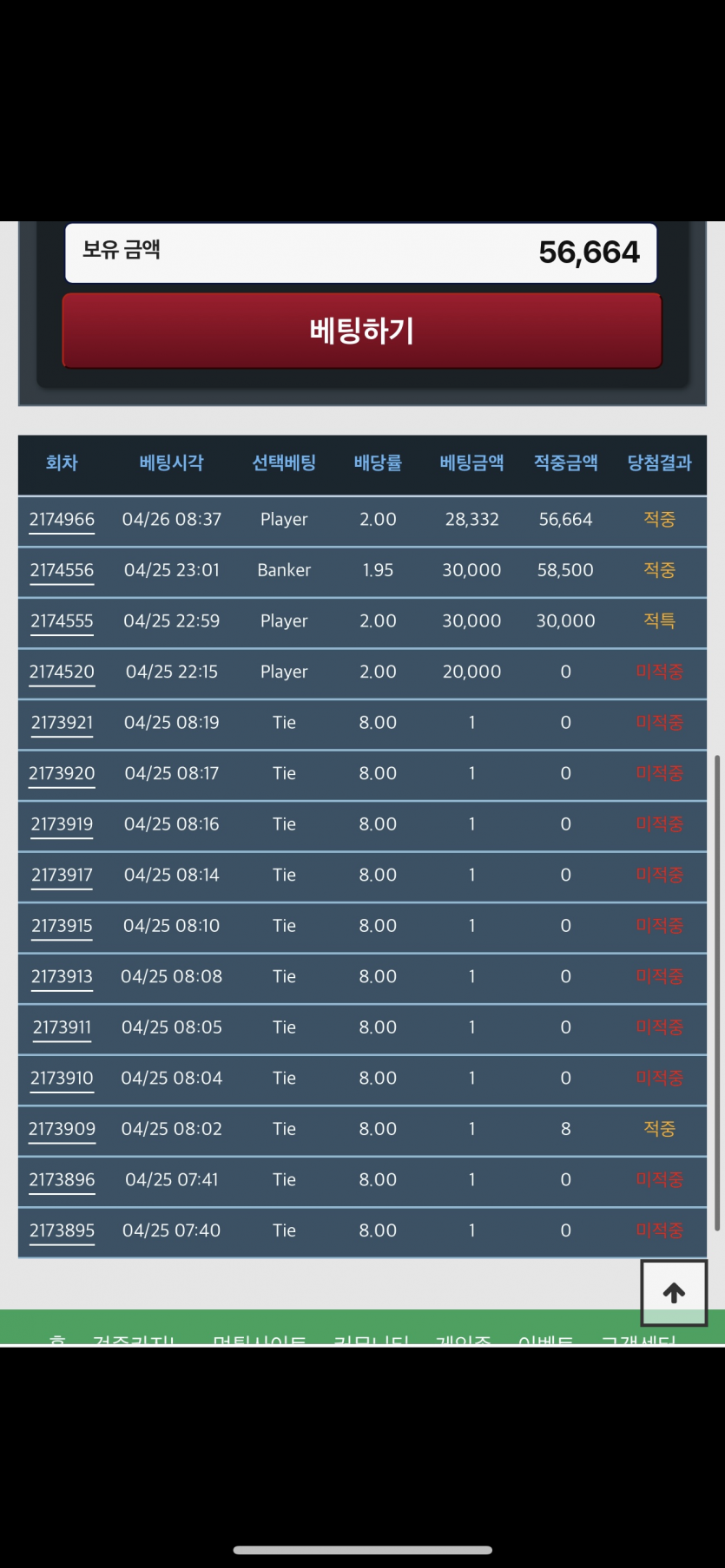This screenshot has width=725, height=1568.
Task: Open round 2173911 link
Action: (62, 1027)
